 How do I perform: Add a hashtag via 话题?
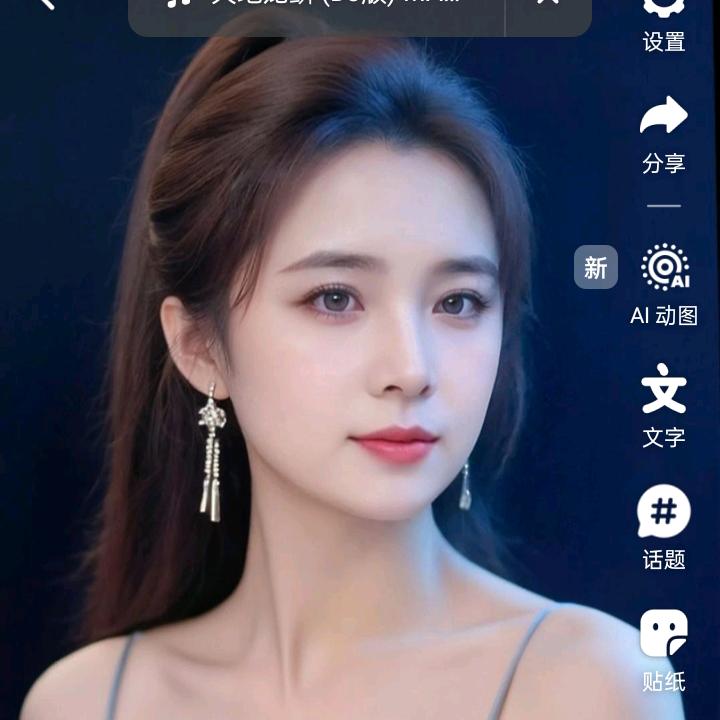(x=664, y=527)
